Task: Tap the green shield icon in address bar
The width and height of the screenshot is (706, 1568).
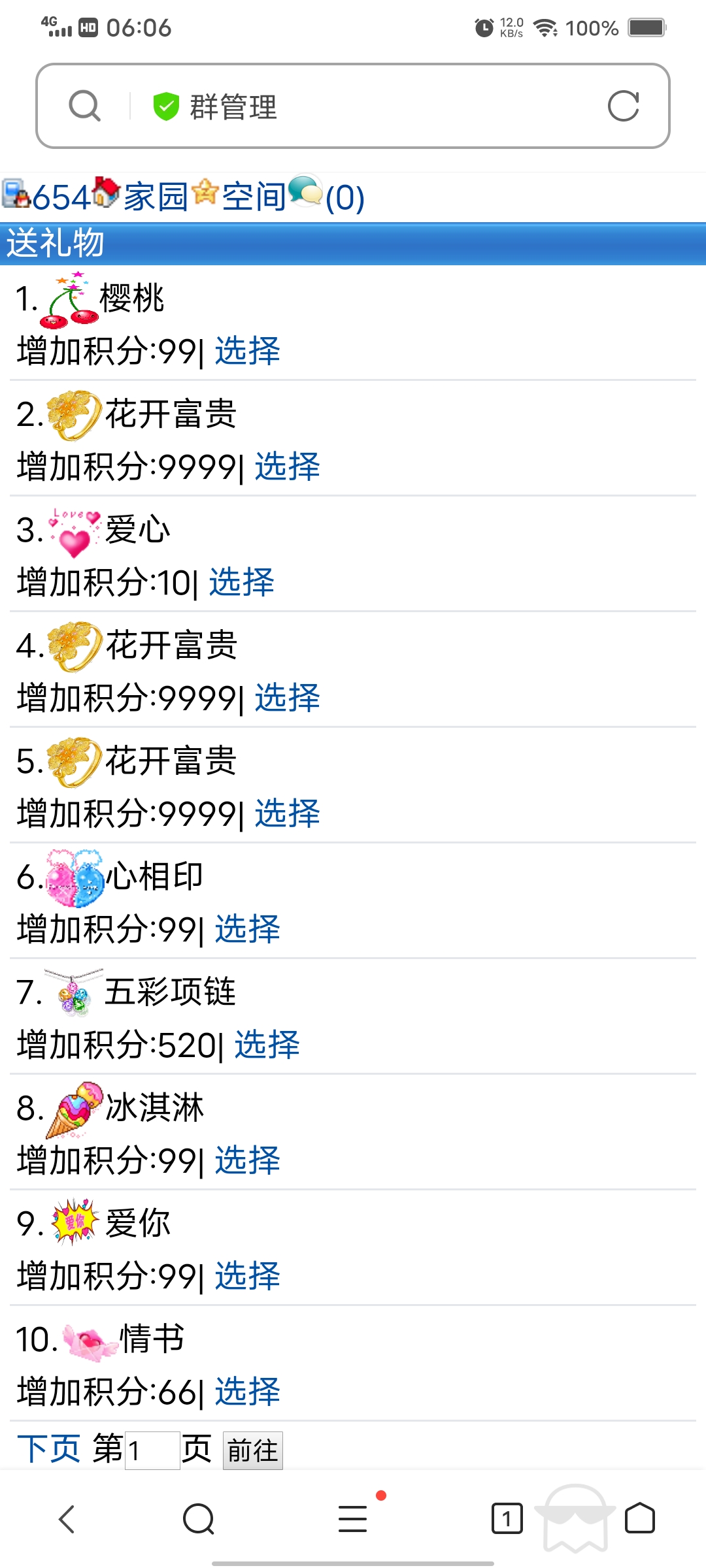Action: click(167, 105)
